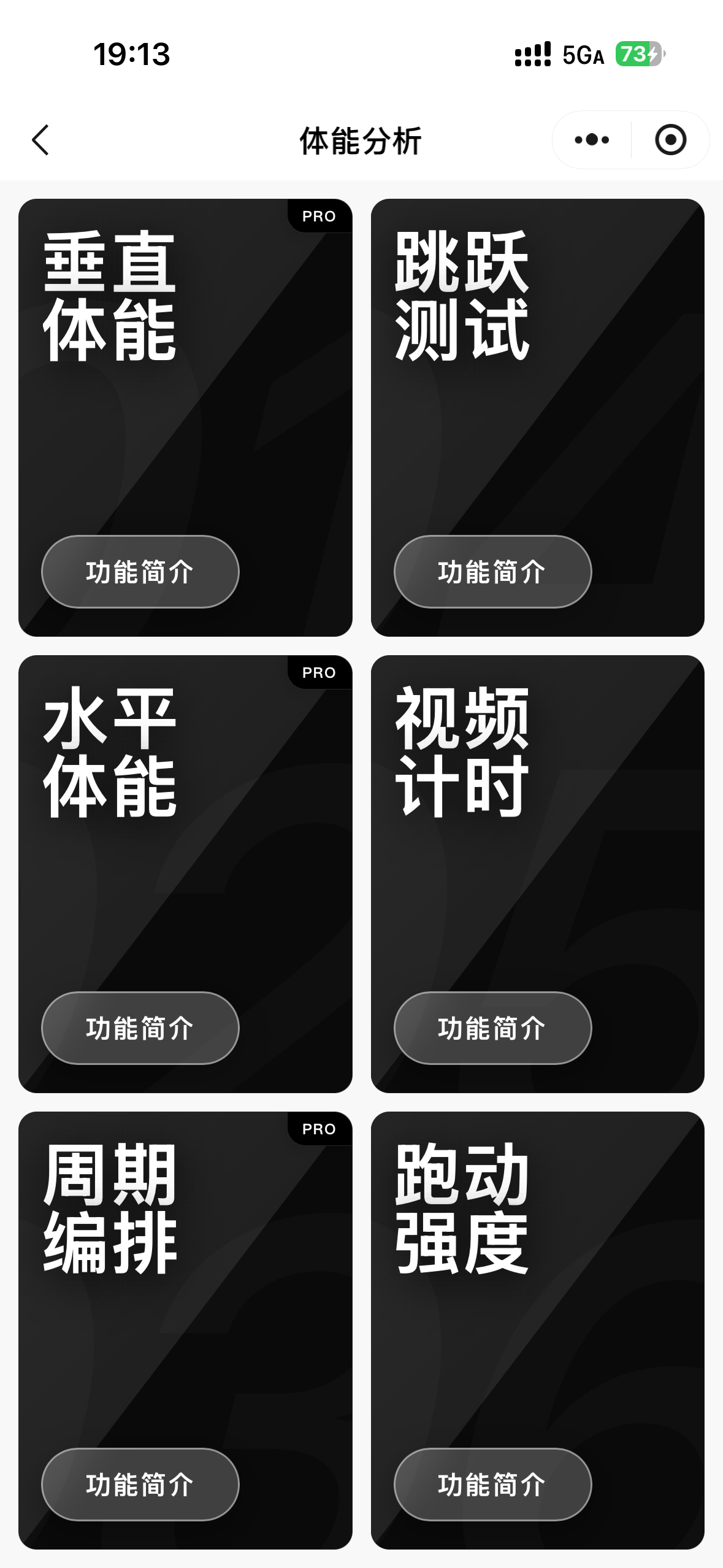Click 功能简介 under 跑动强度
Image resolution: width=723 pixels, height=1568 pixels.
[x=492, y=1485]
